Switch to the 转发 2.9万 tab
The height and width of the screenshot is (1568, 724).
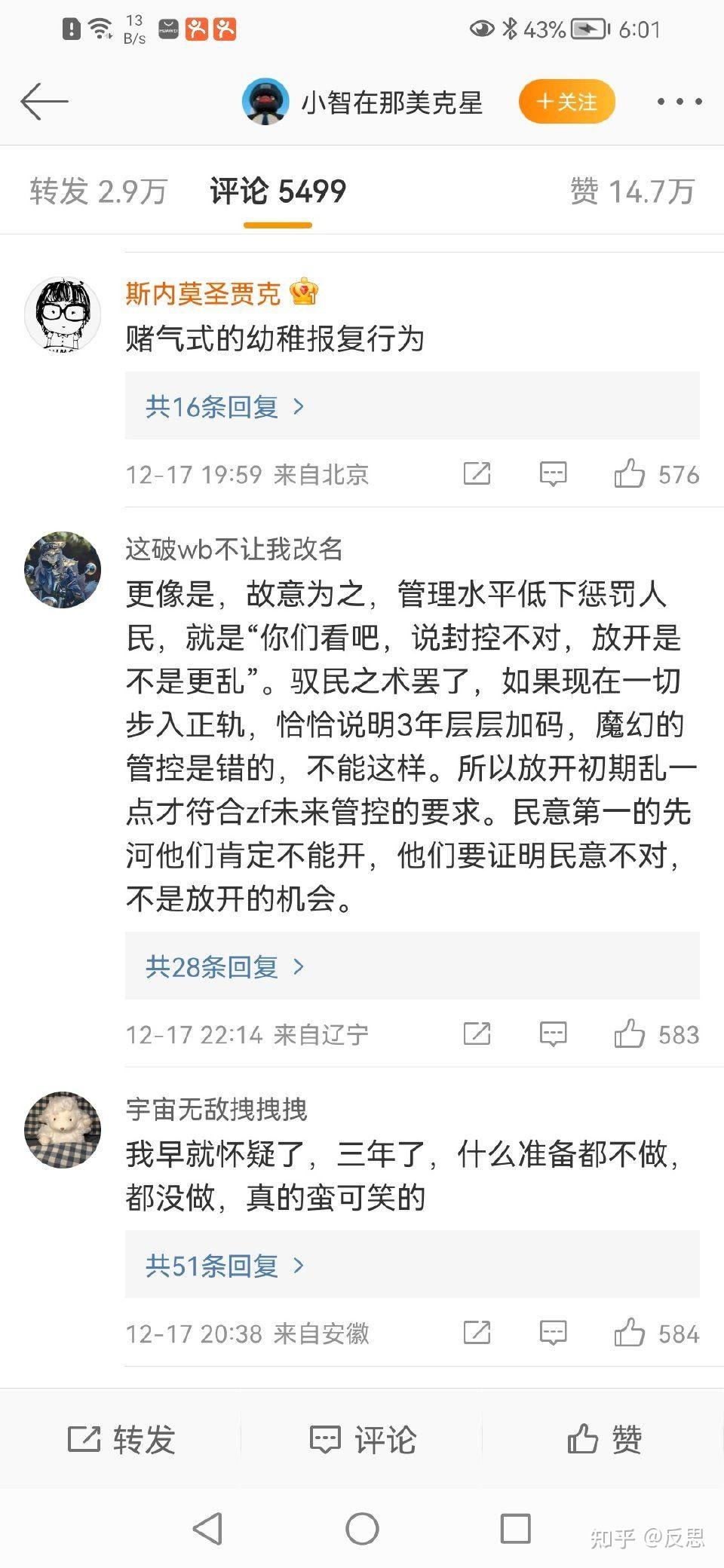point(98,191)
